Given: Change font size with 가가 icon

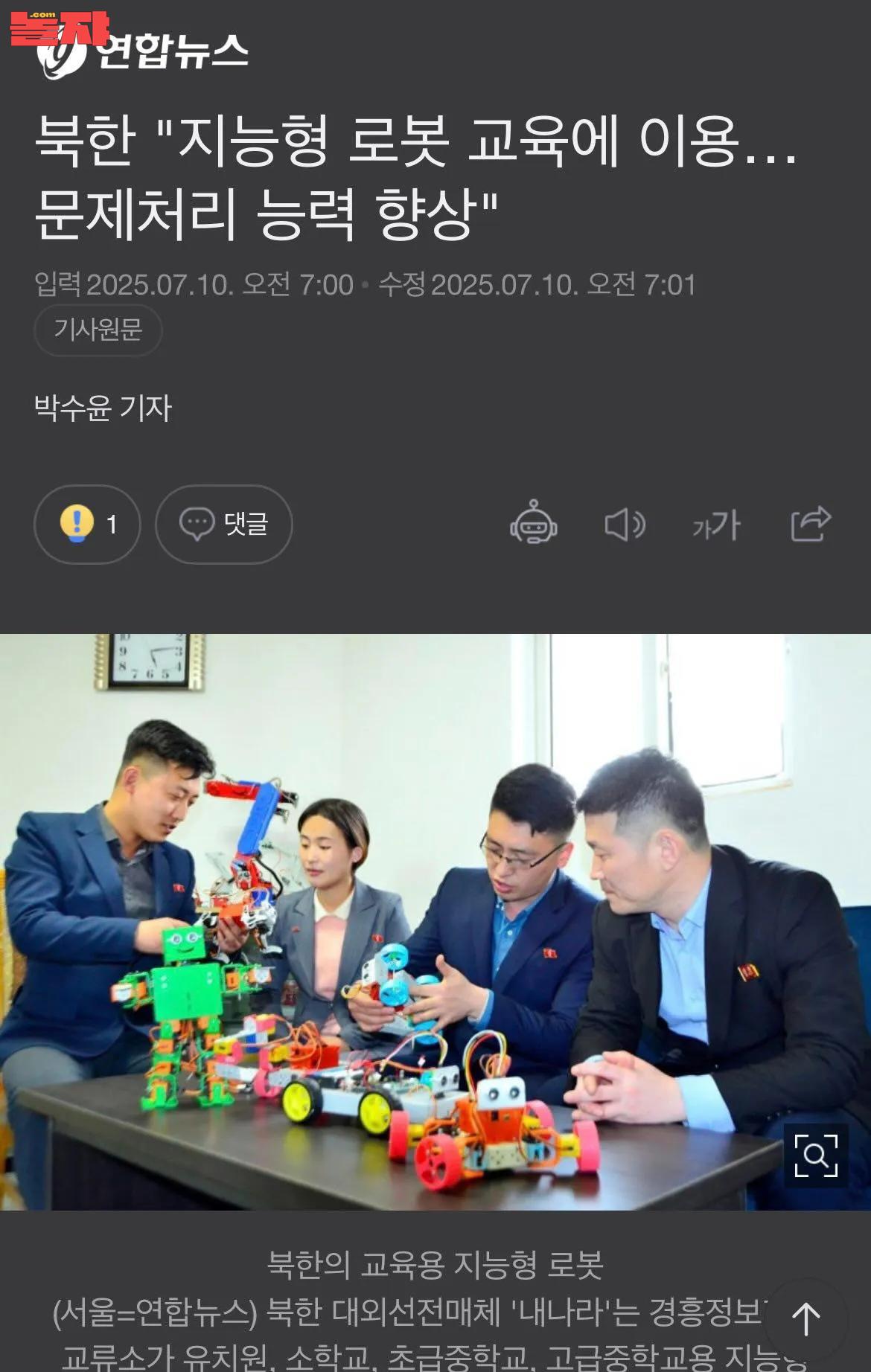Looking at the screenshot, I should [716, 525].
